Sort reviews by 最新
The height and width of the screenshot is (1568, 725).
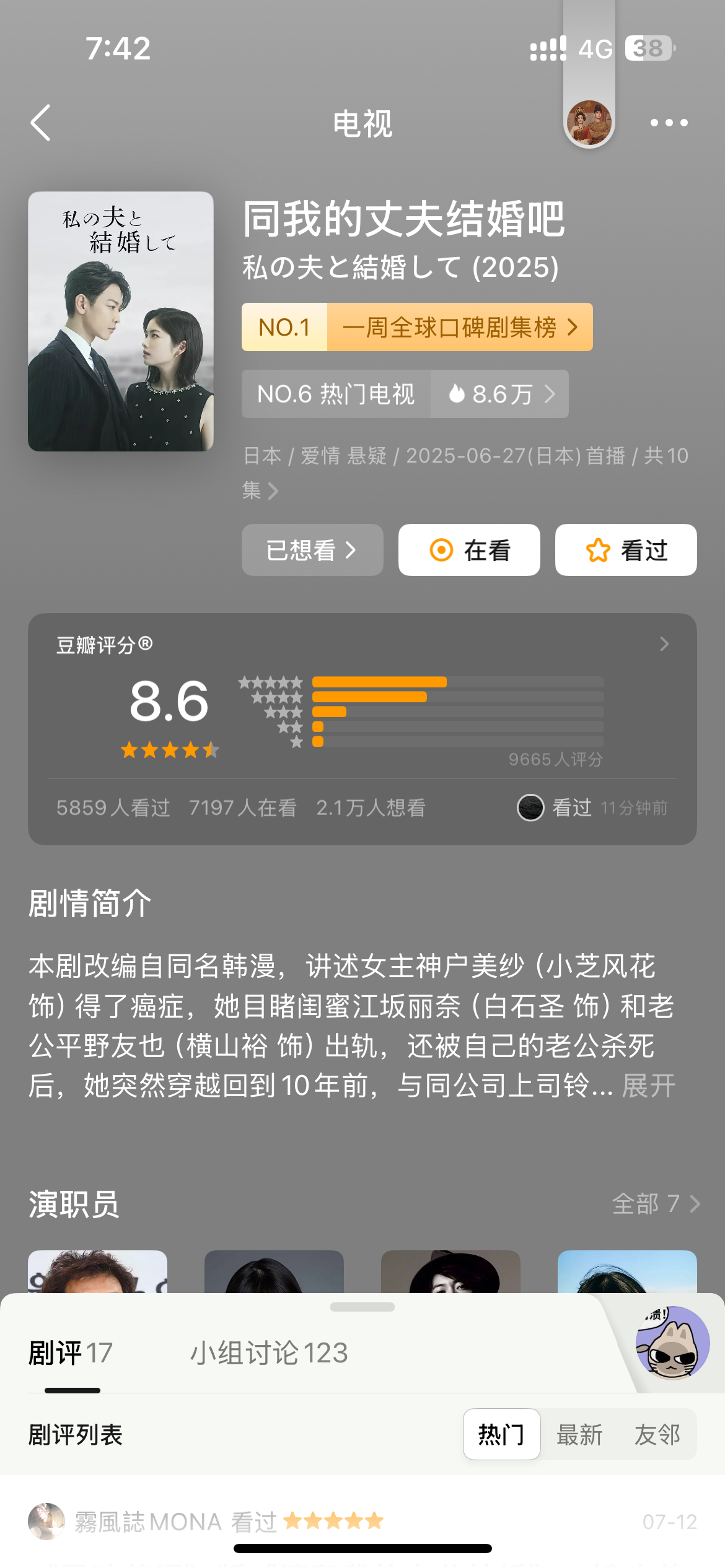point(579,1434)
